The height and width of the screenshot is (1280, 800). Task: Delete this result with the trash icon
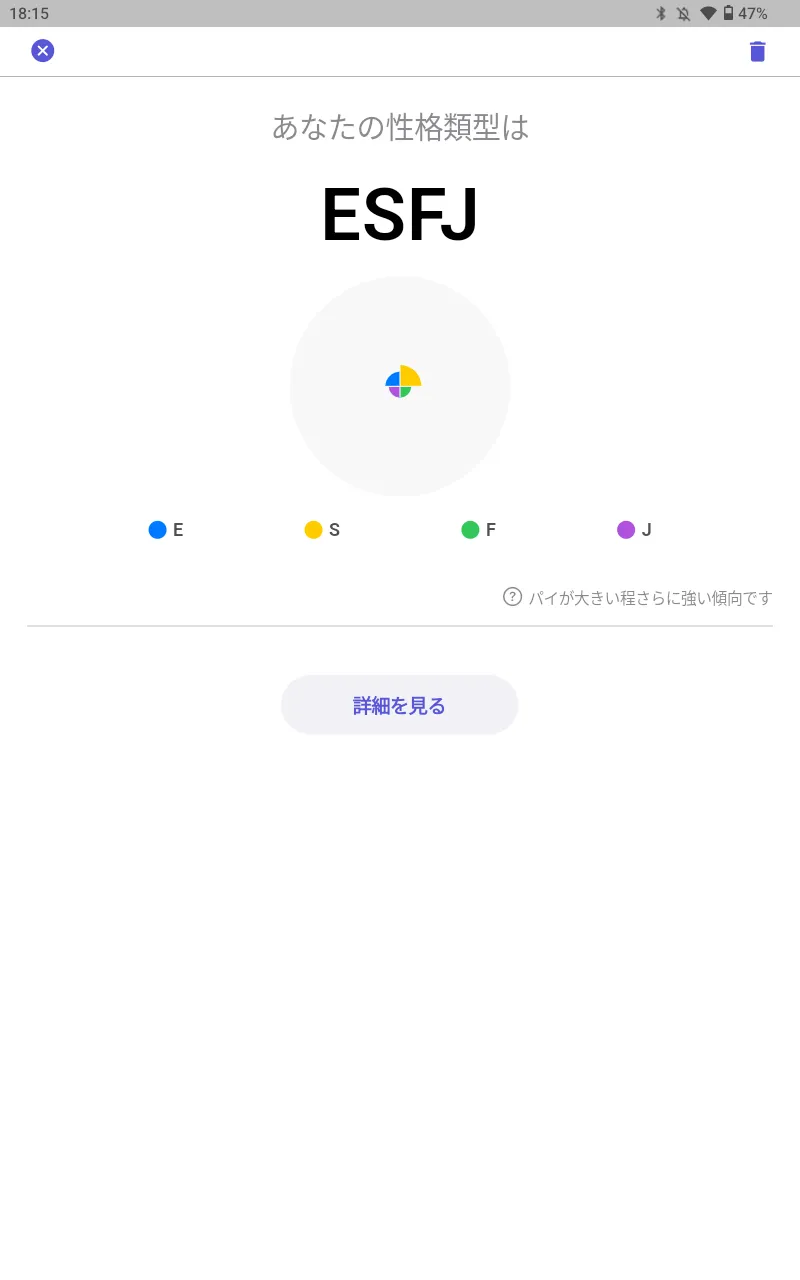coord(758,51)
